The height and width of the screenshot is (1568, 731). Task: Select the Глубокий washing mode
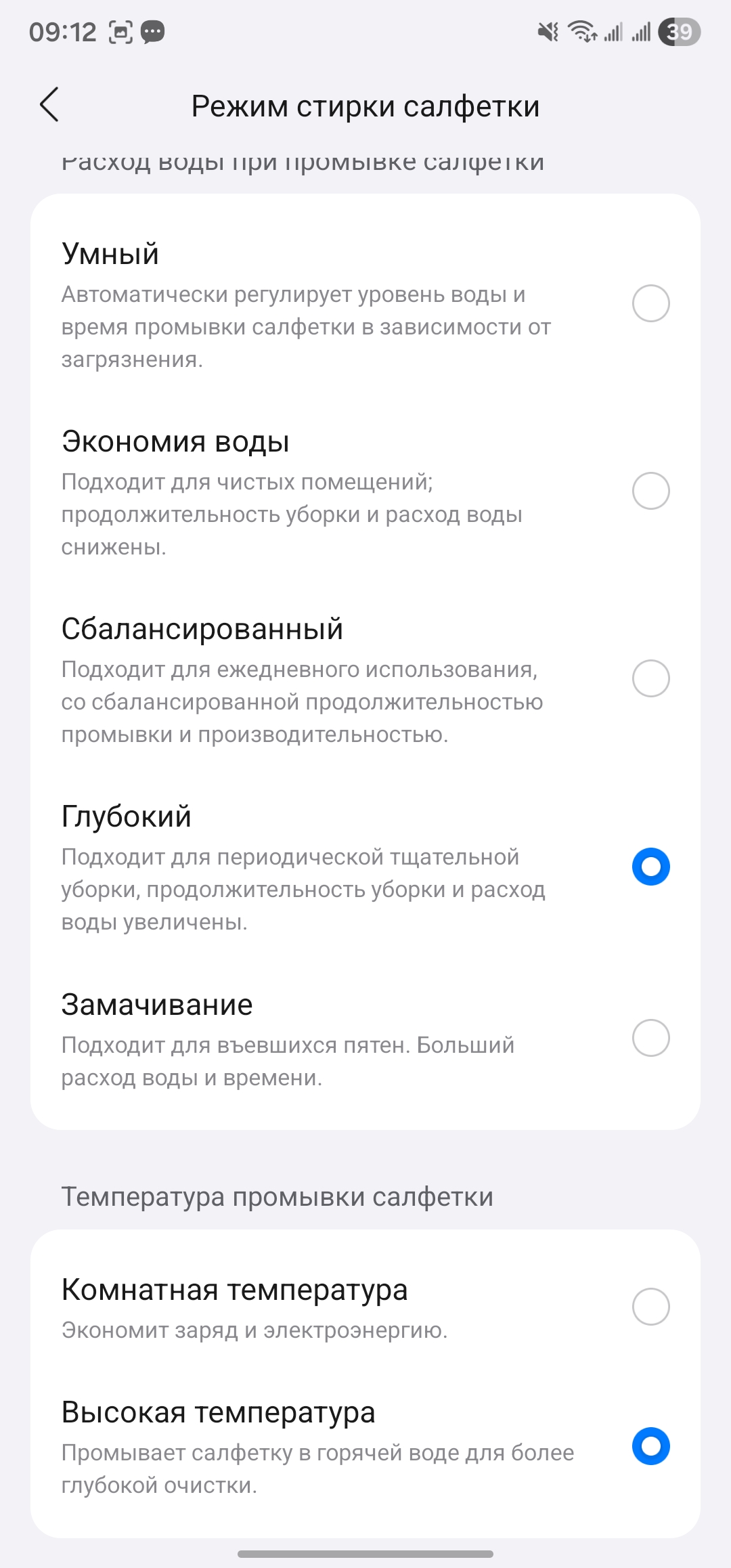650,867
